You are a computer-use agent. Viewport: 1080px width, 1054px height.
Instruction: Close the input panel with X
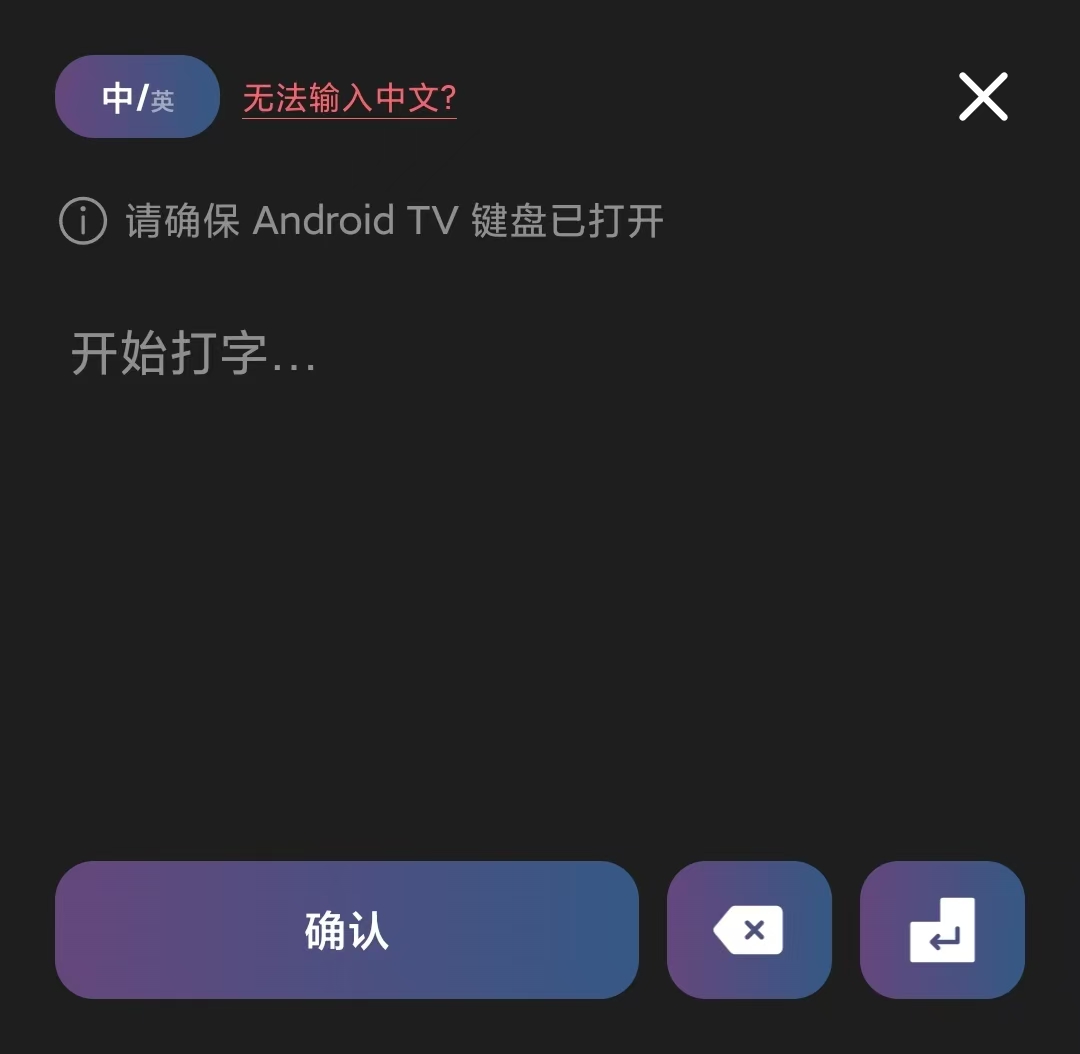[x=983, y=97]
